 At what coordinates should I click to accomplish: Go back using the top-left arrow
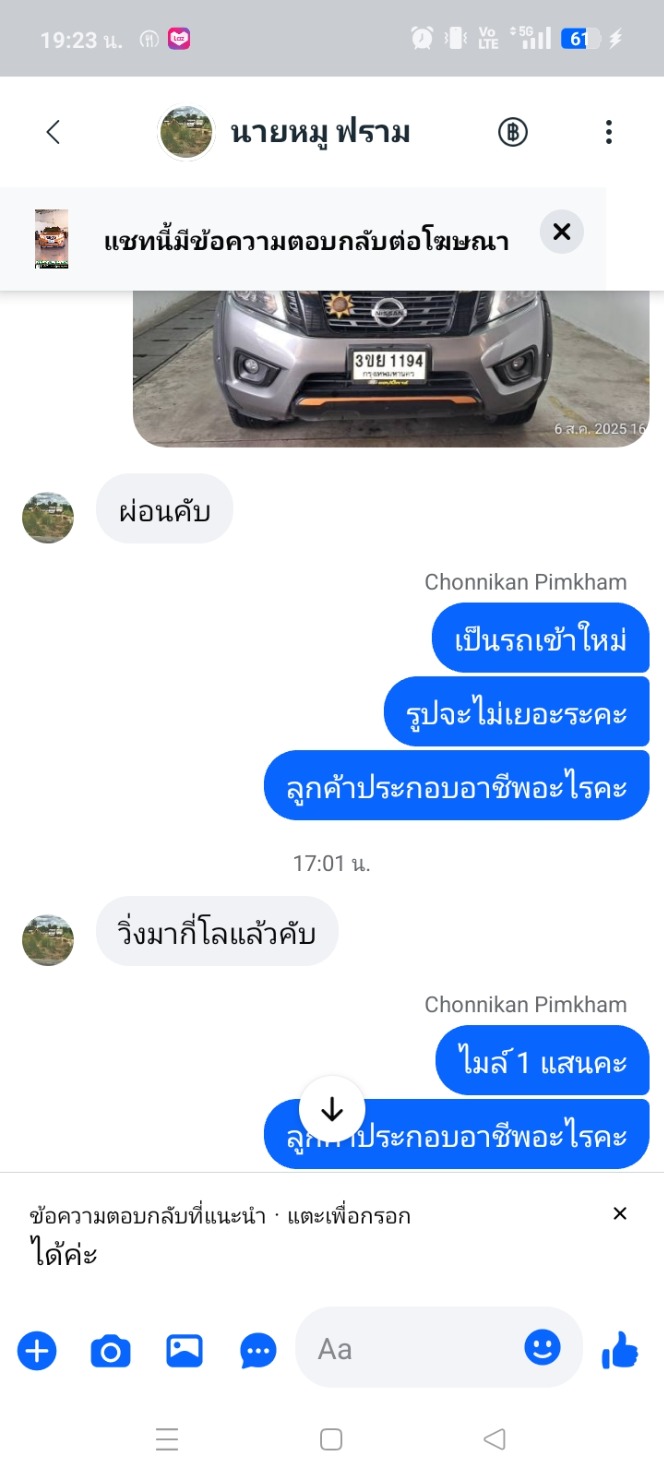click(x=53, y=132)
